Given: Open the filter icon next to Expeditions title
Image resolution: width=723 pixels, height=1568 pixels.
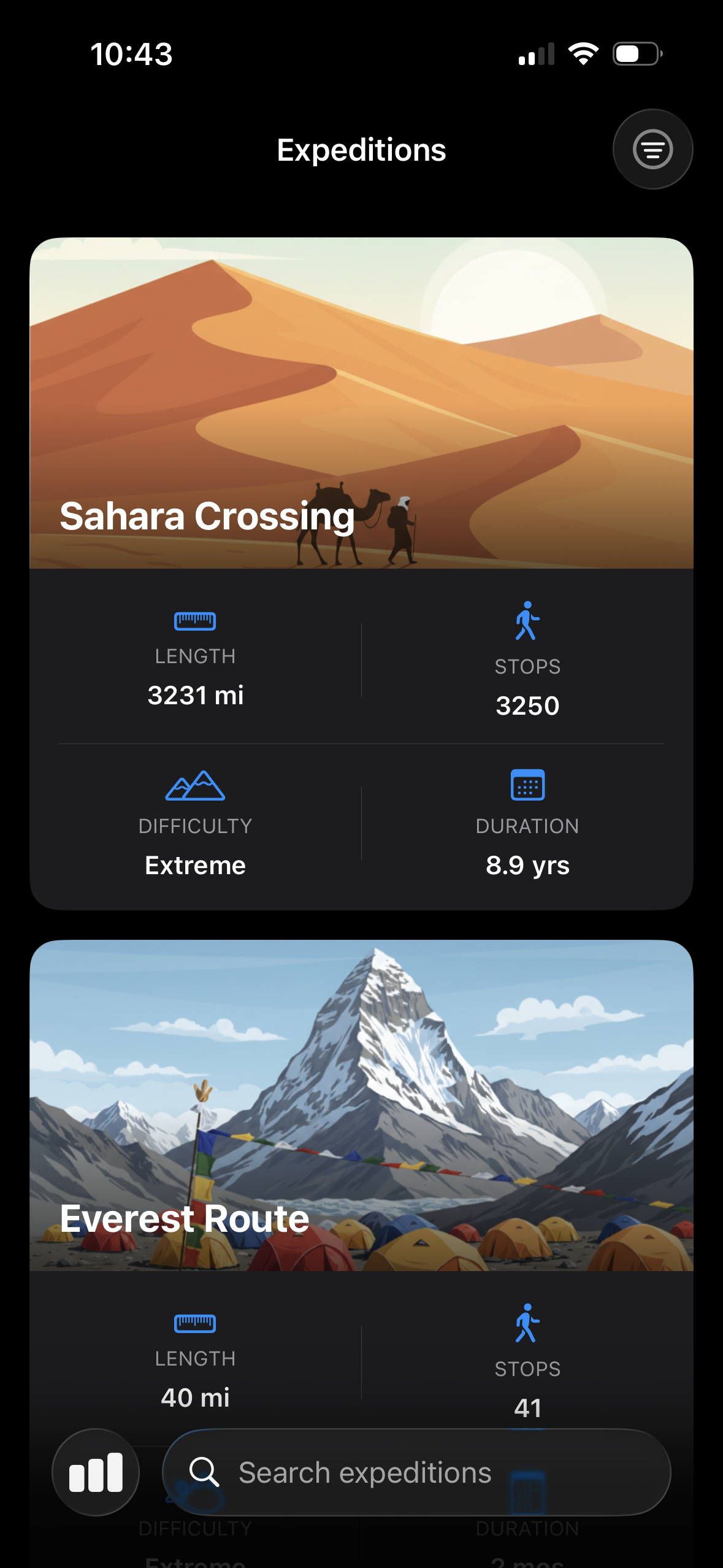Looking at the screenshot, I should click(652, 149).
